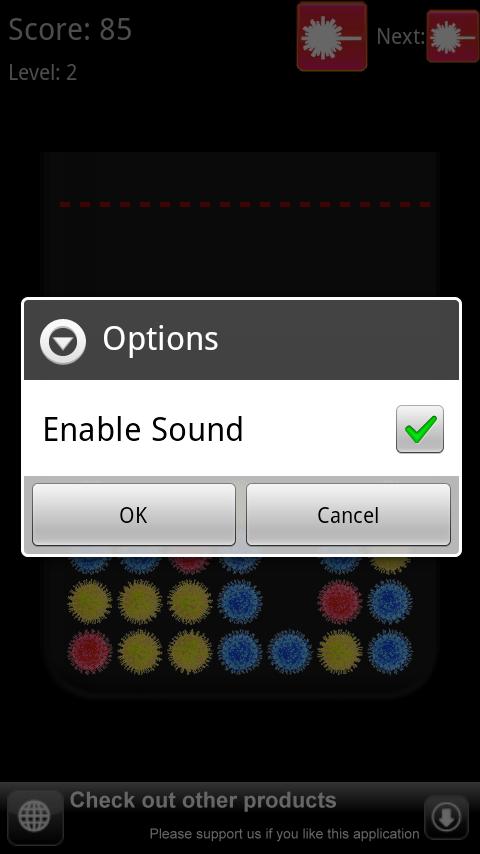Image resolution: width=480 pixels, height=854 pixels.
Task: Cancel the Options dialog
Action: point(348,515)
